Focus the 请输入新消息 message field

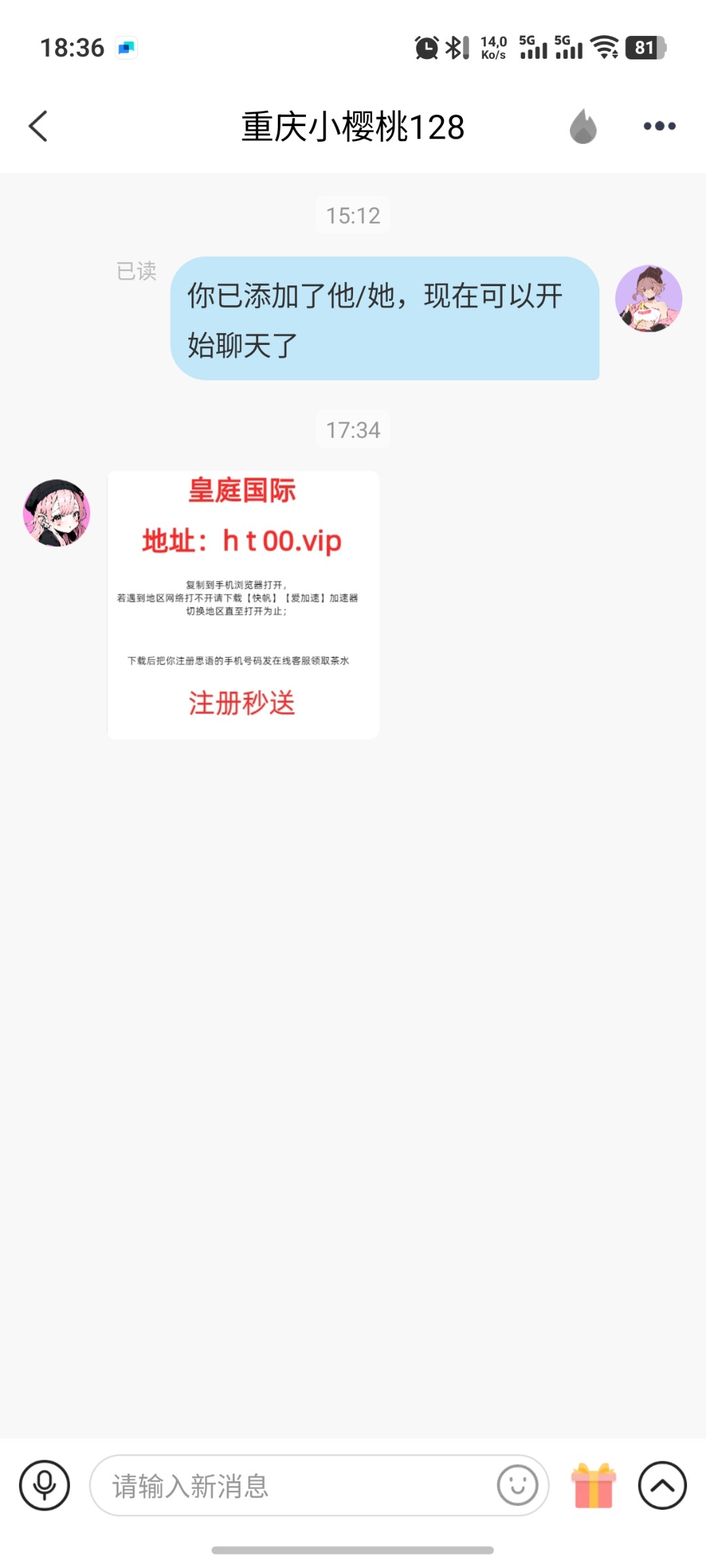coord(294,1486)
